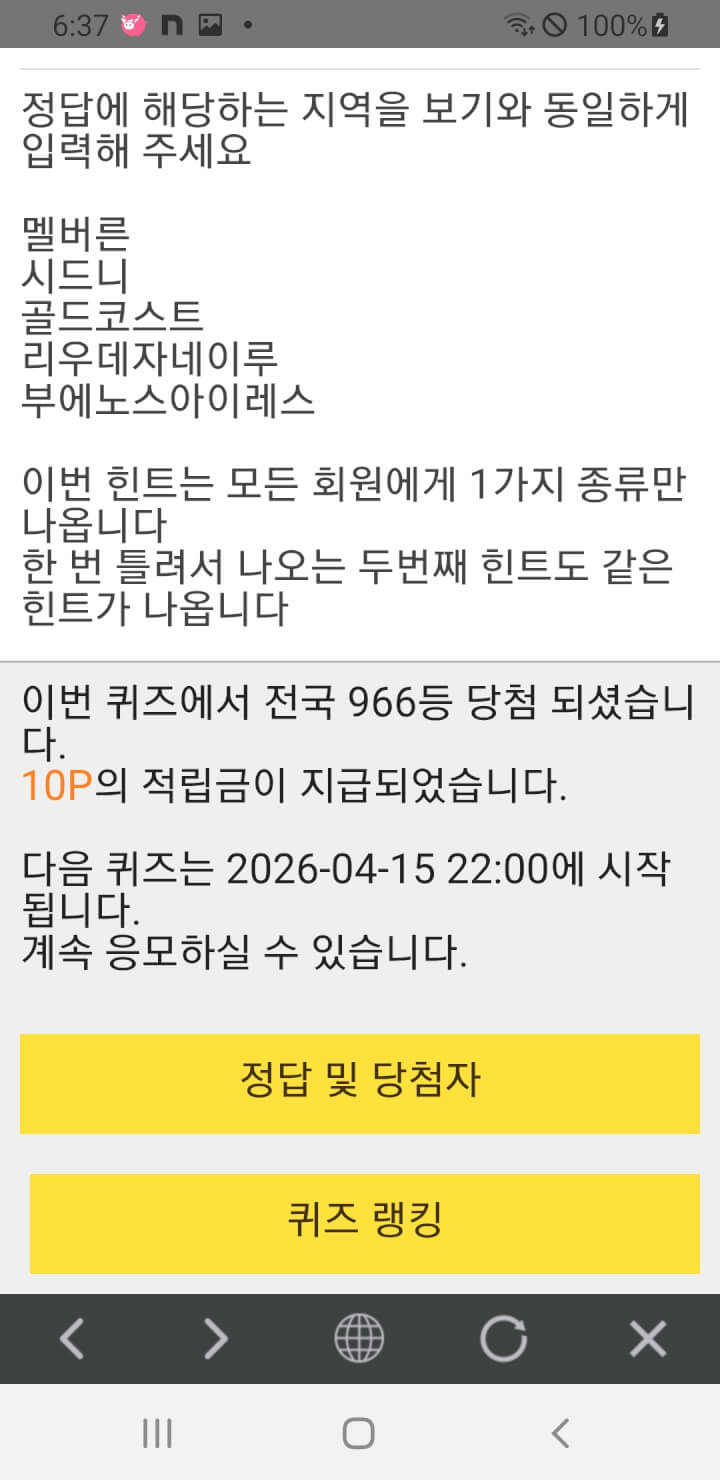Open page in external browser via globe

[x=359, y=1338]
